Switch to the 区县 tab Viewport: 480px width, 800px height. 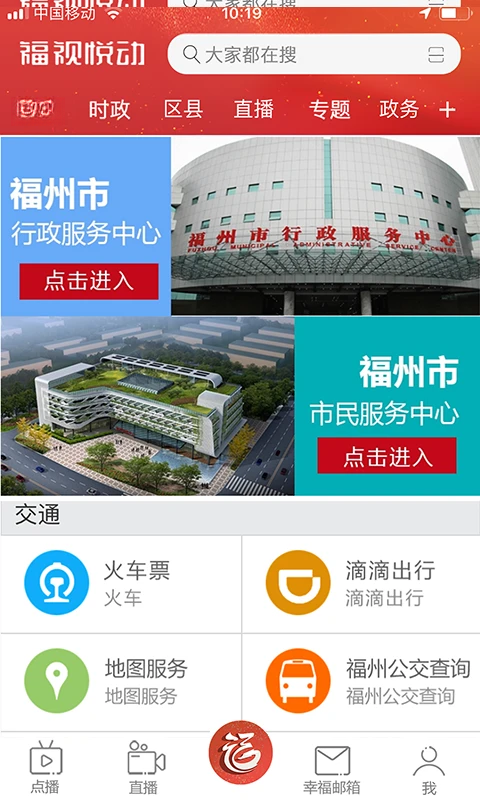(183, 109)
